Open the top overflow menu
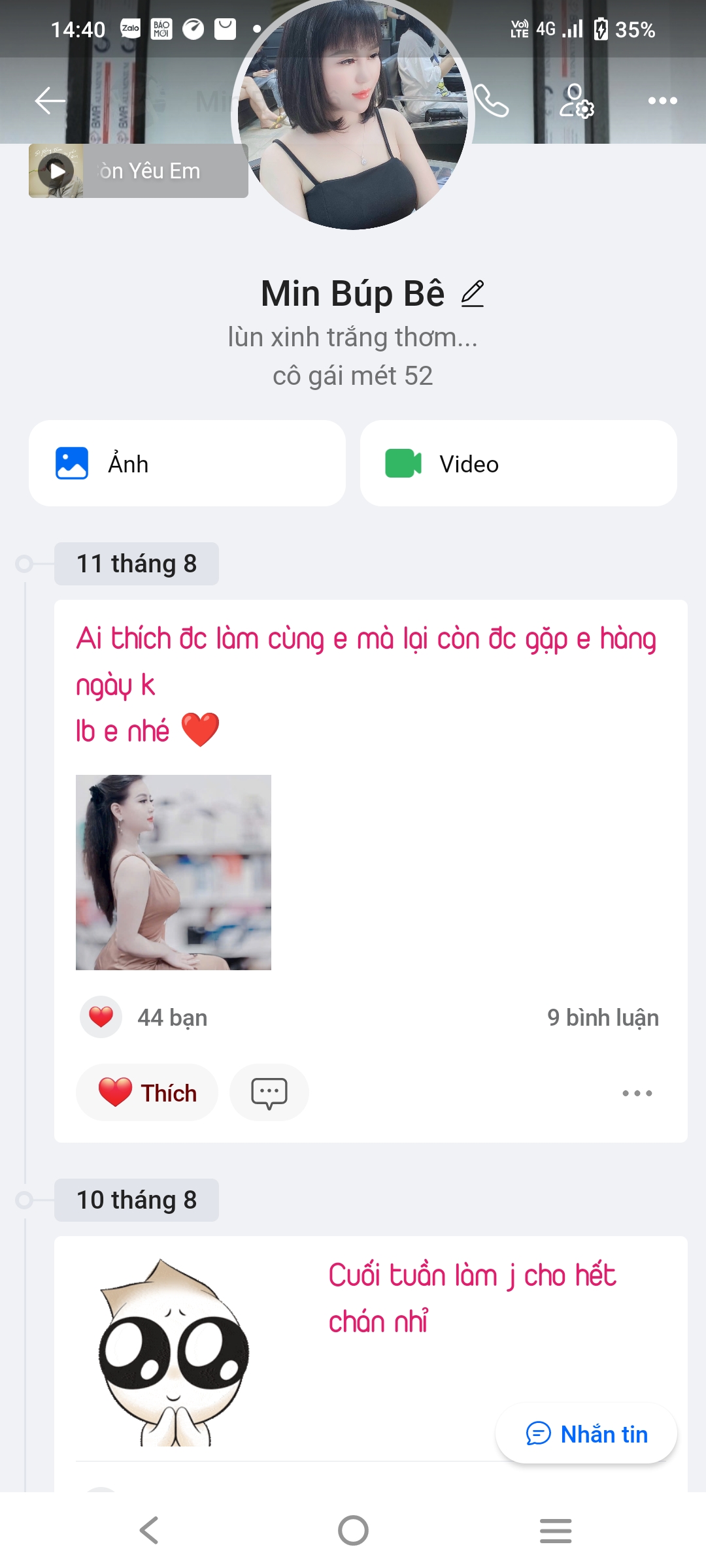This screenshot has width=706, height=1568. [662, 101]
